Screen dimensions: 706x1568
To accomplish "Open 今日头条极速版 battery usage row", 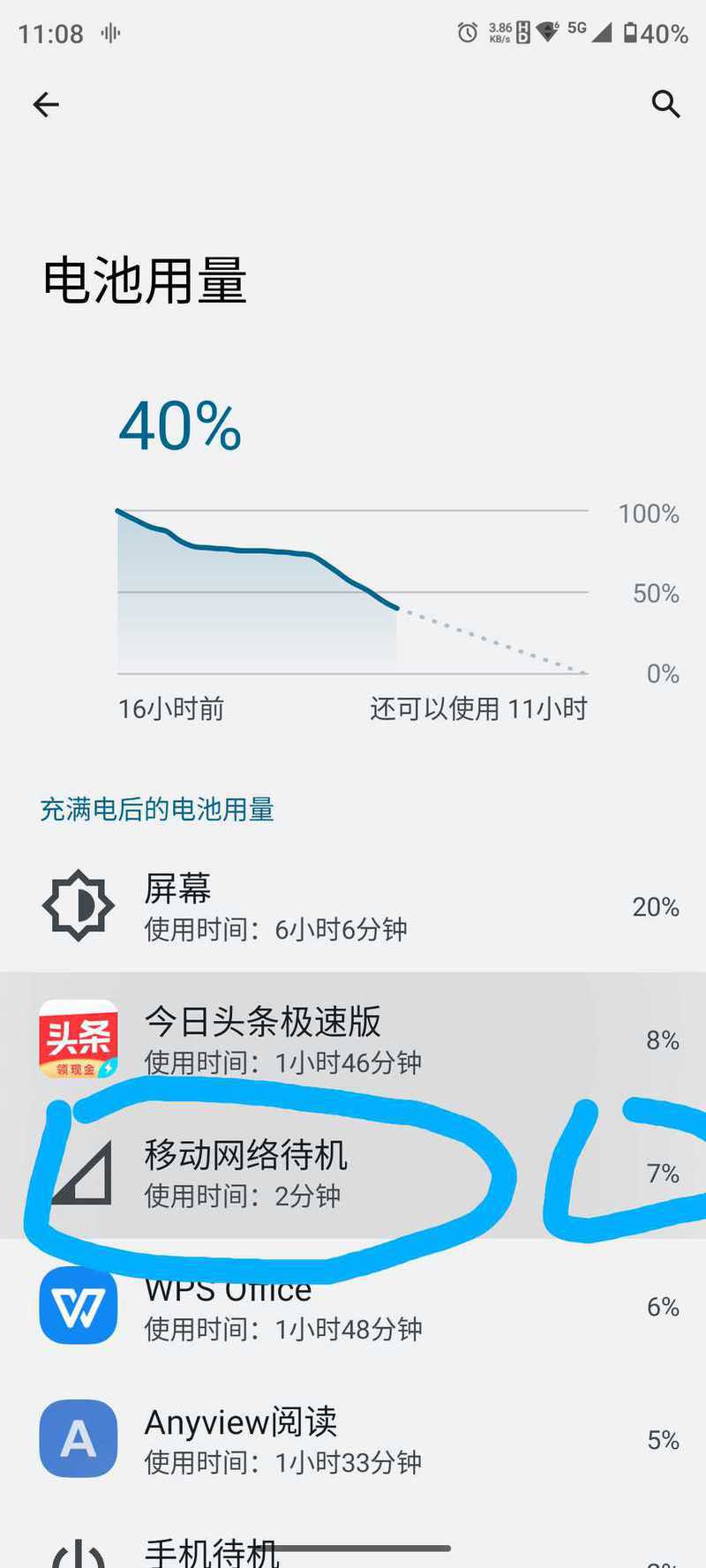I will [x=353, y=1039].
